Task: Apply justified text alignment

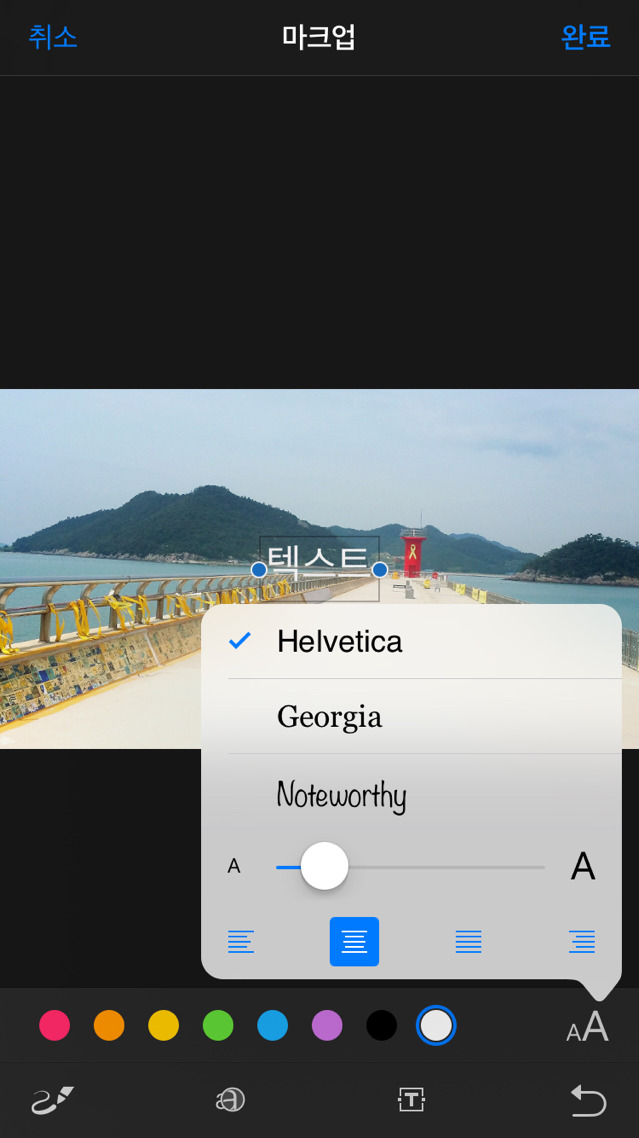Action: (468, 941)
